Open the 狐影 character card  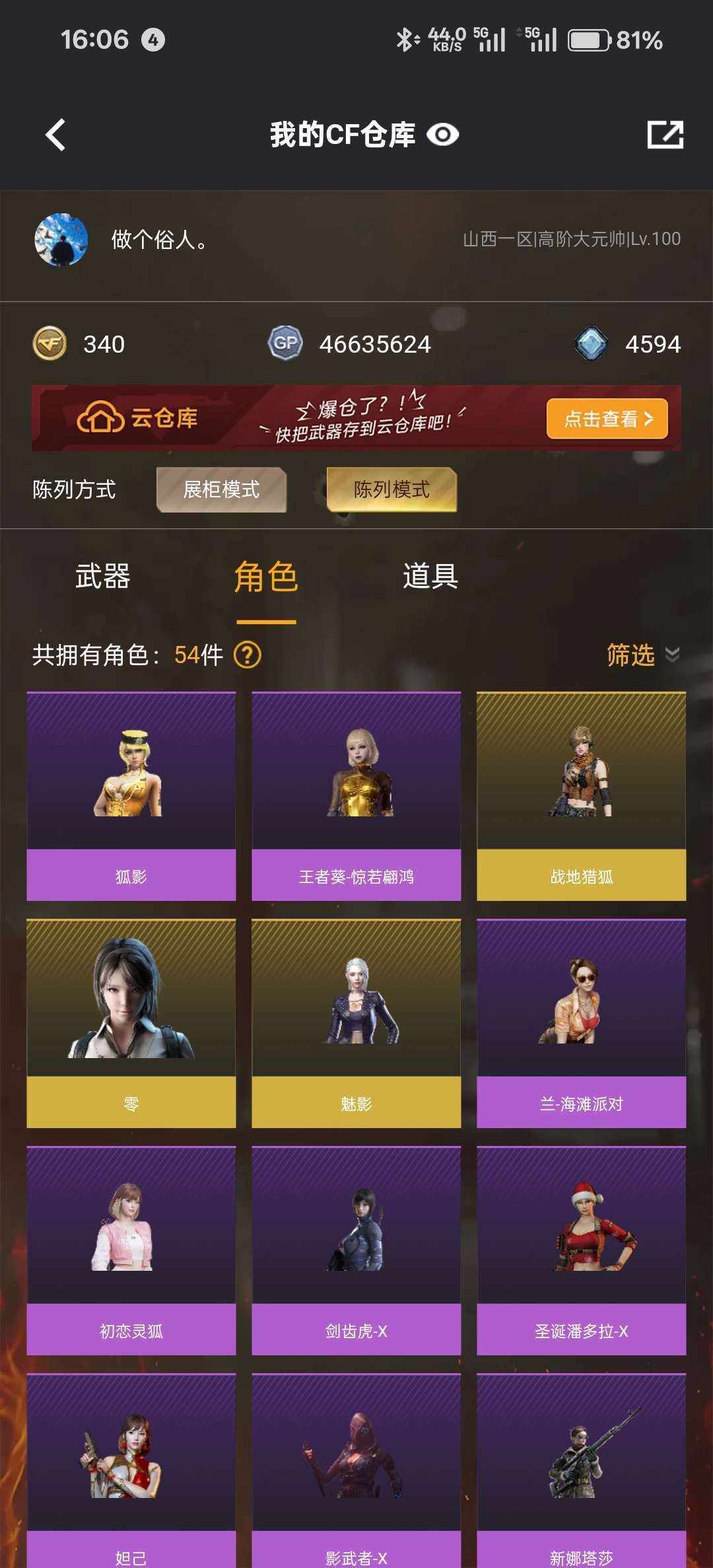tap(131, 796)
